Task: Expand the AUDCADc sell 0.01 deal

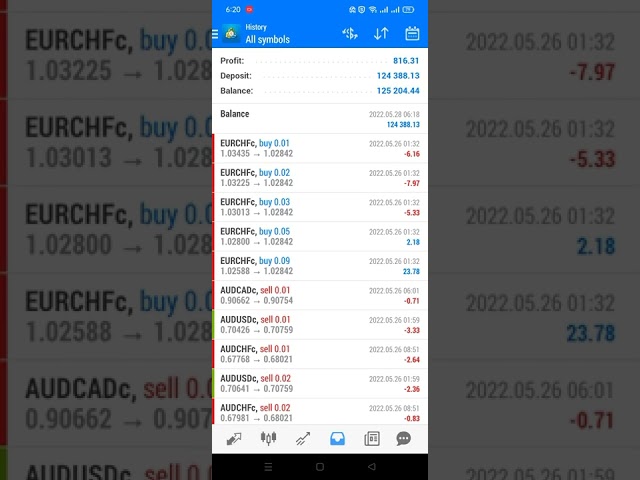Action: [x=320, y=295]
